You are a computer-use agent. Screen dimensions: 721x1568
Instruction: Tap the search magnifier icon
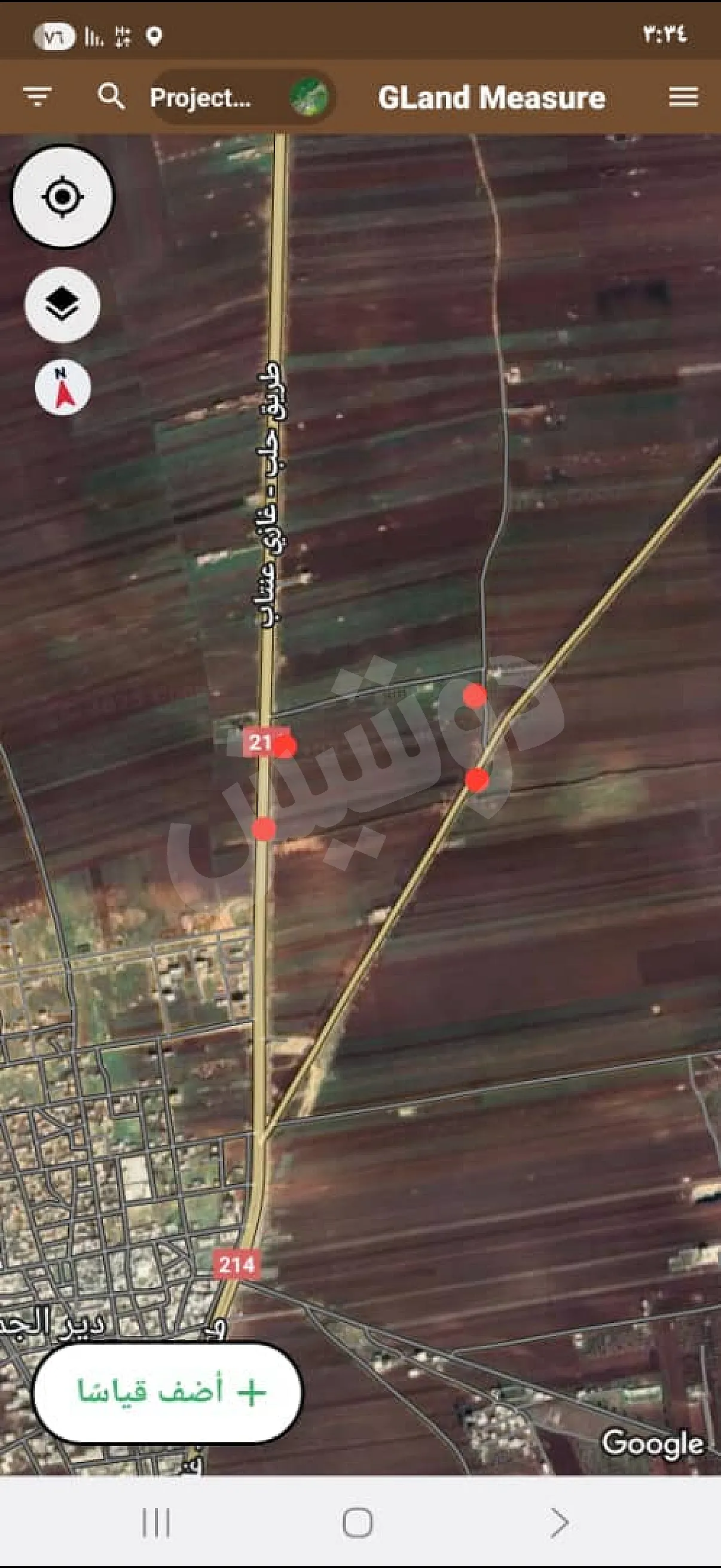point(111,97)
